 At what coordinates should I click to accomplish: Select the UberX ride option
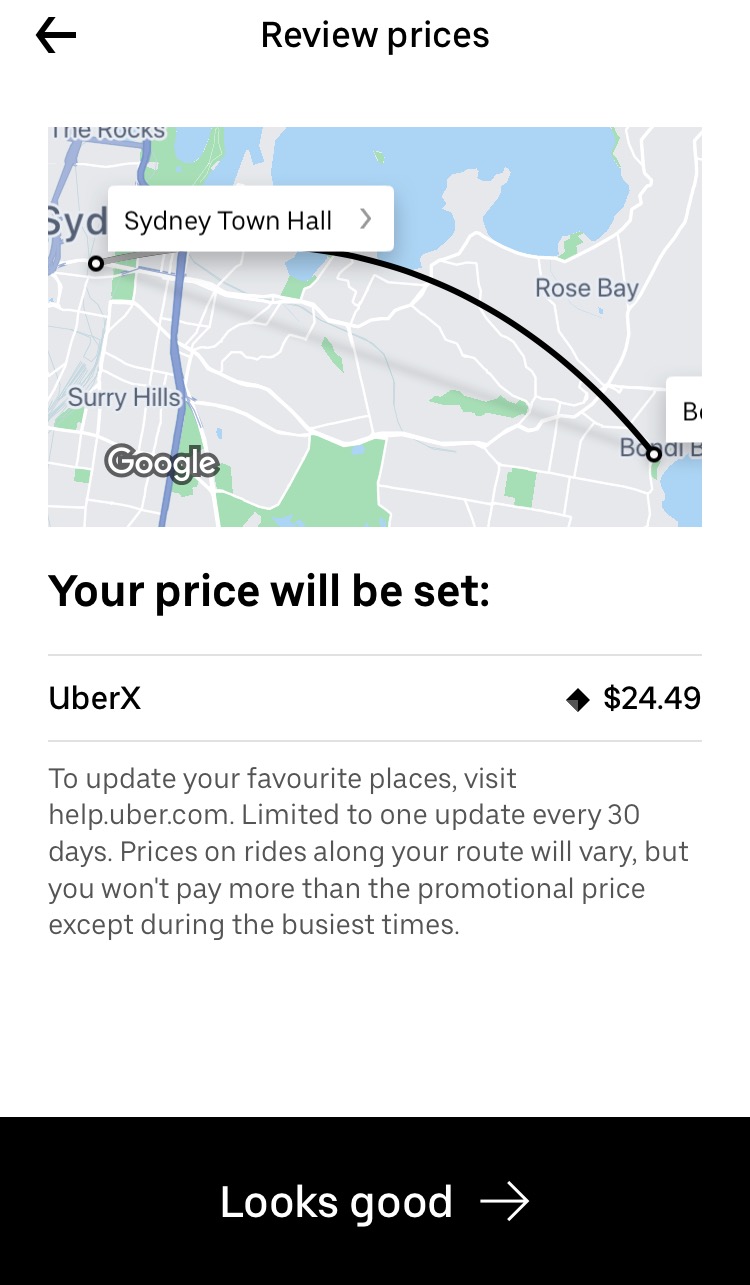pyautogui.click(x=94, y=698)
